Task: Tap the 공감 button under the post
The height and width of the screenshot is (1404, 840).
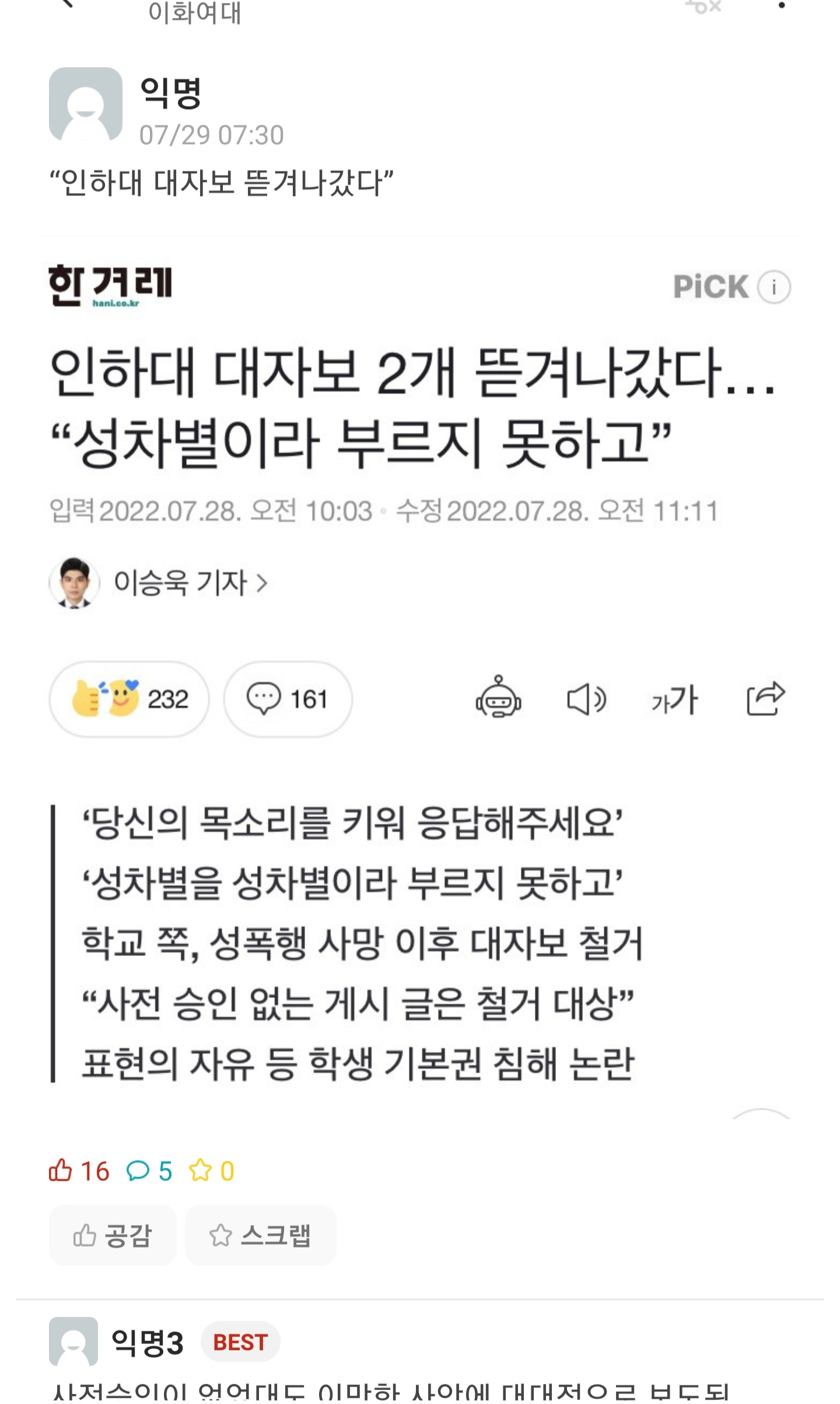Action: coord(113,1235)
